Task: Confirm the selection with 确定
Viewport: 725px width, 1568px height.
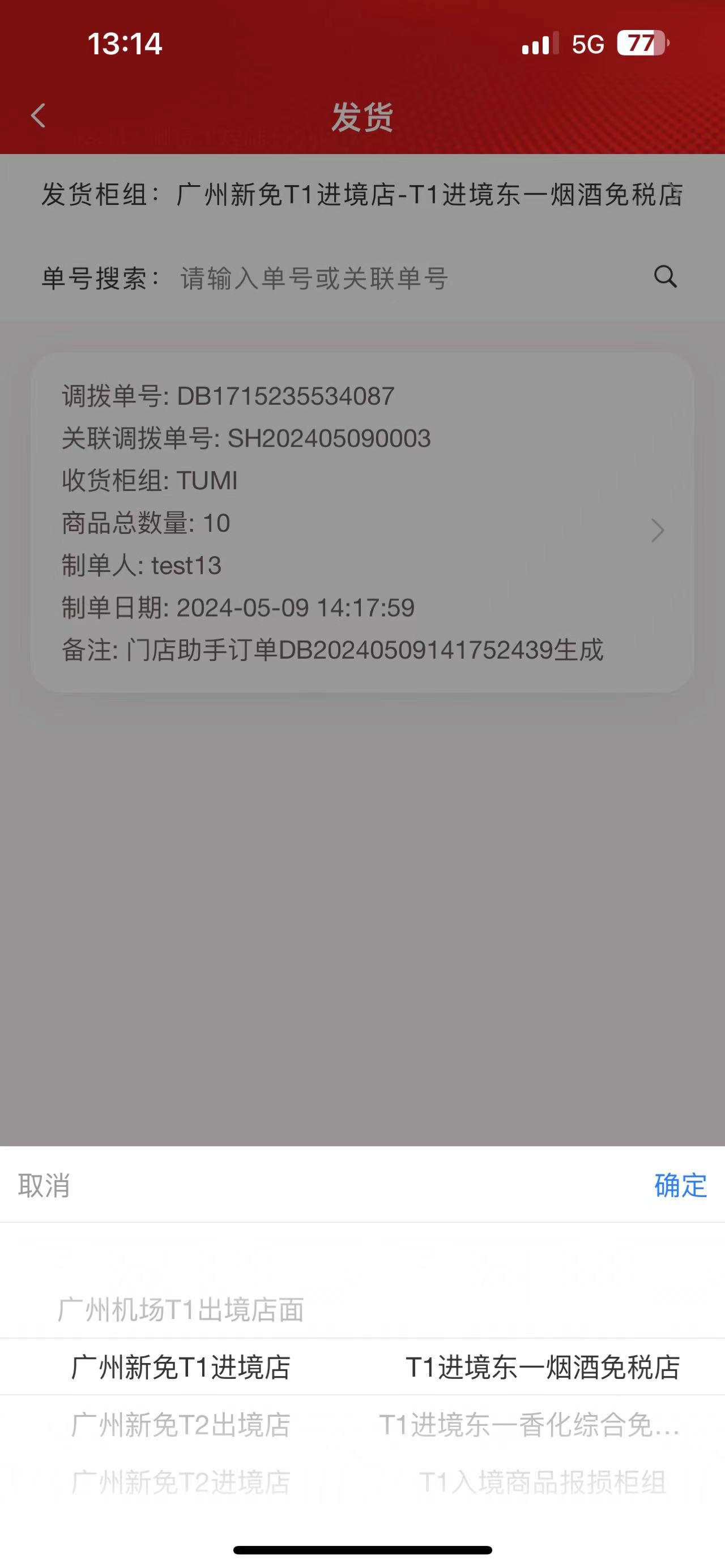Action: click(680, 1186)
